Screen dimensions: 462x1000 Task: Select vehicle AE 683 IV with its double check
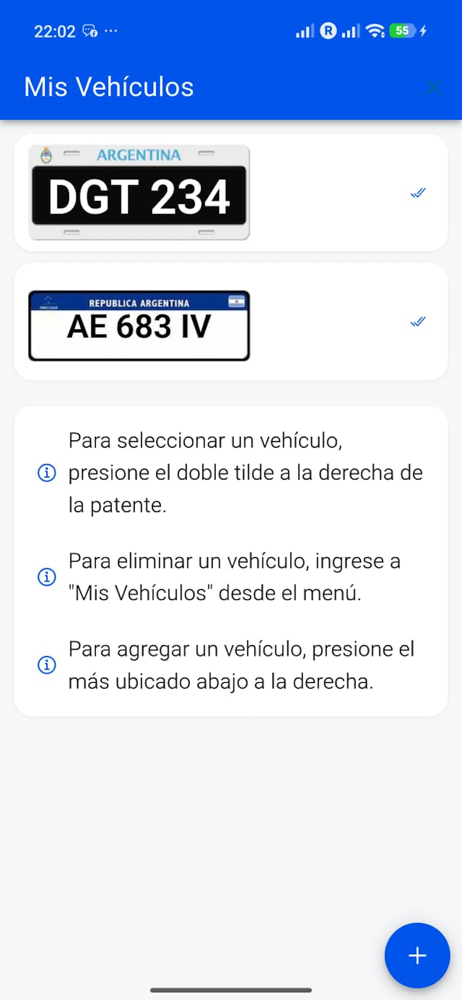pyautogui.click(x=418, y=321)
